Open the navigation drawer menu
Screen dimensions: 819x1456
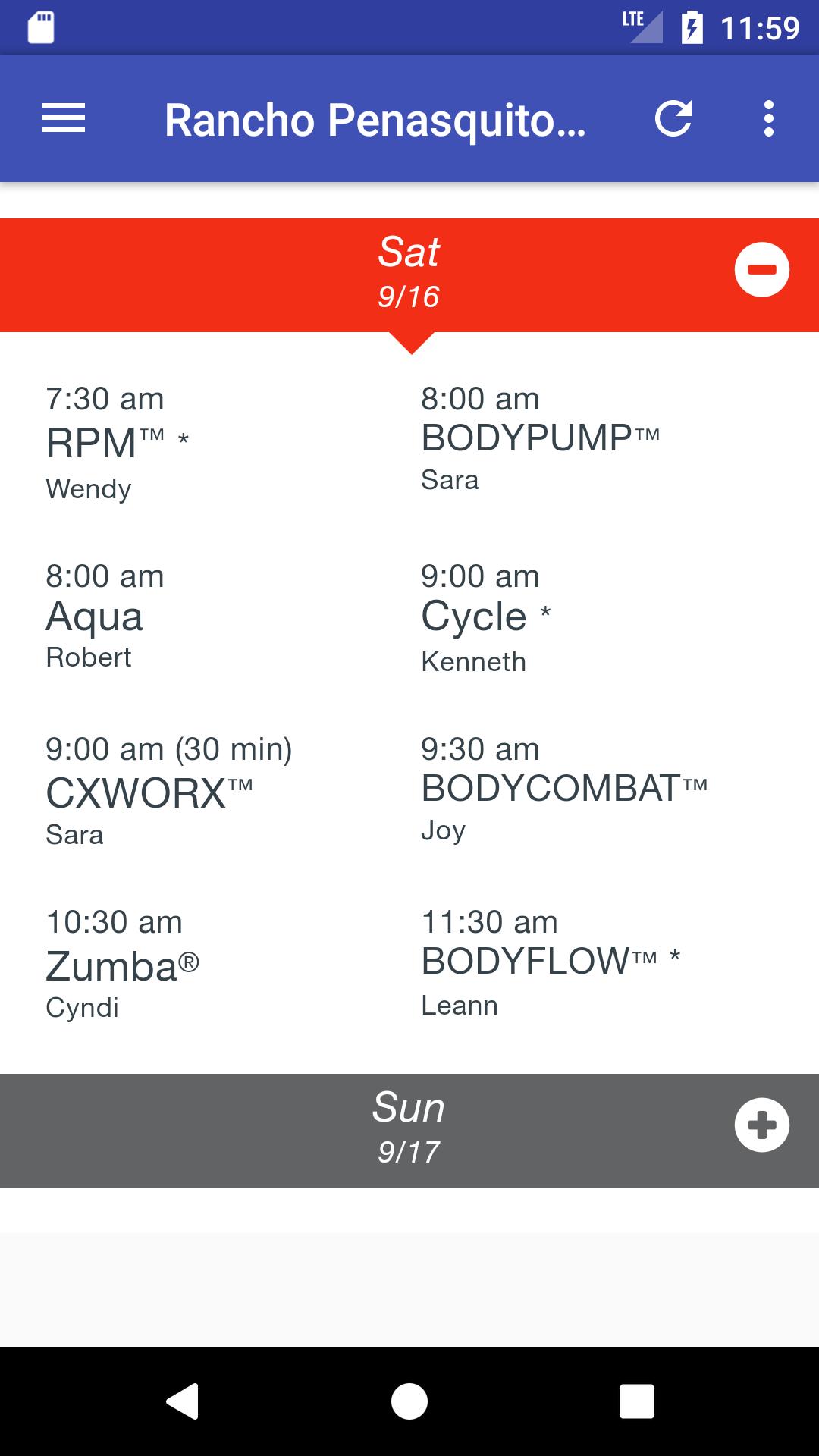(63, 118)
